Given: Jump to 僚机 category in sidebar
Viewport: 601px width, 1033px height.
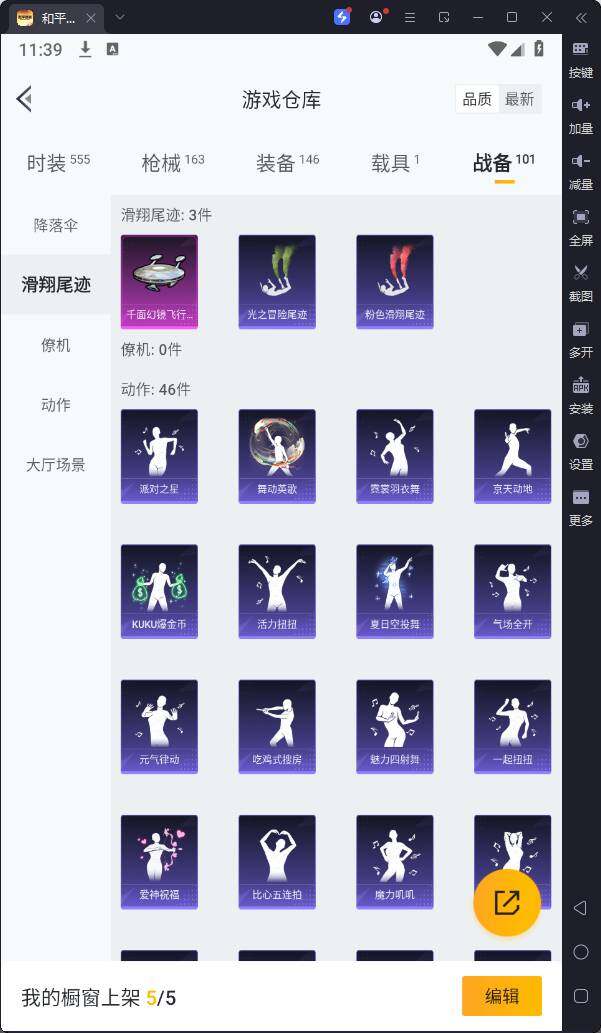Looking at the screenshot, I should click(x=56, y=345).
